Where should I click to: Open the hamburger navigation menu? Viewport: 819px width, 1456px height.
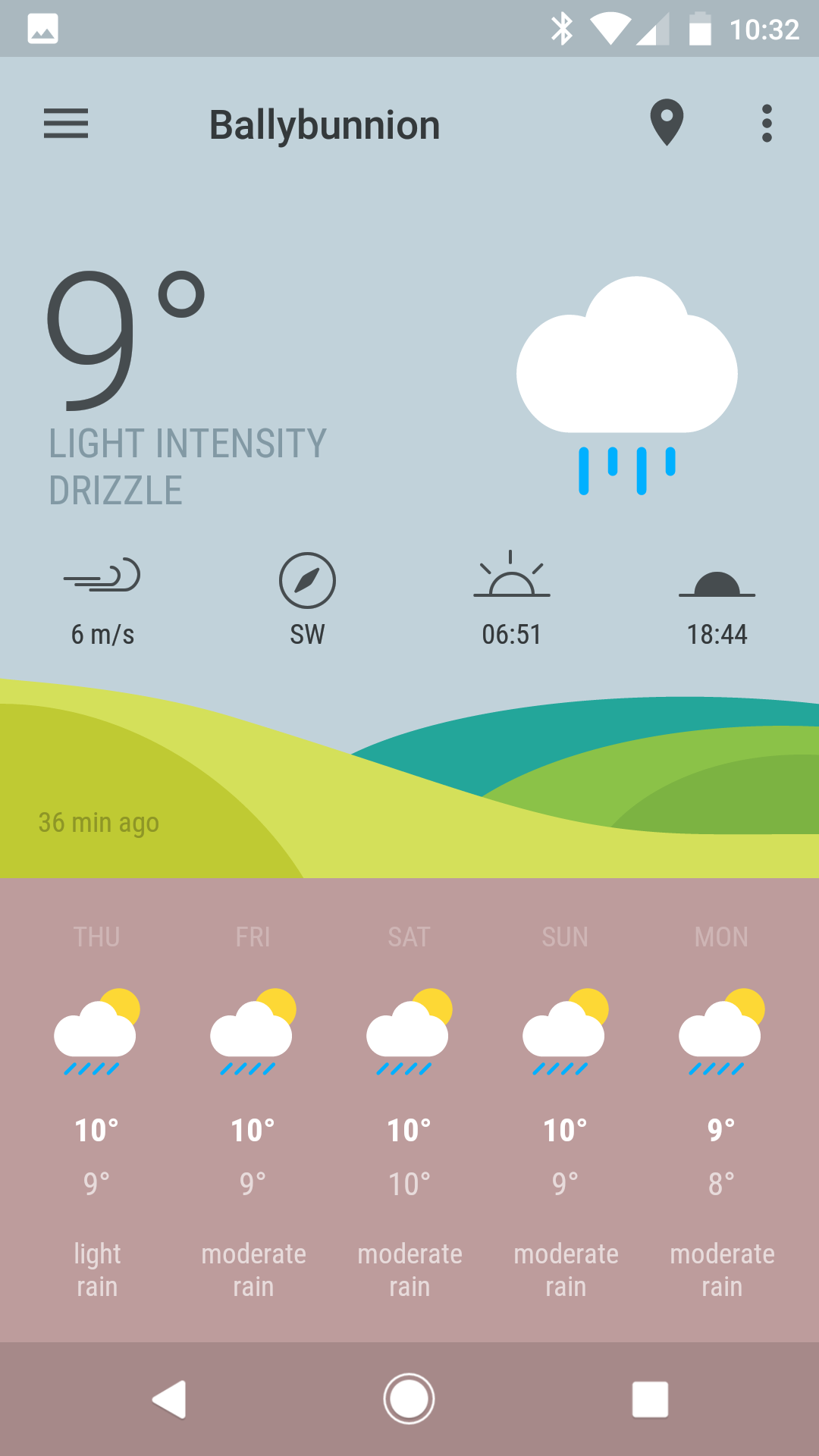click(66, 124)
